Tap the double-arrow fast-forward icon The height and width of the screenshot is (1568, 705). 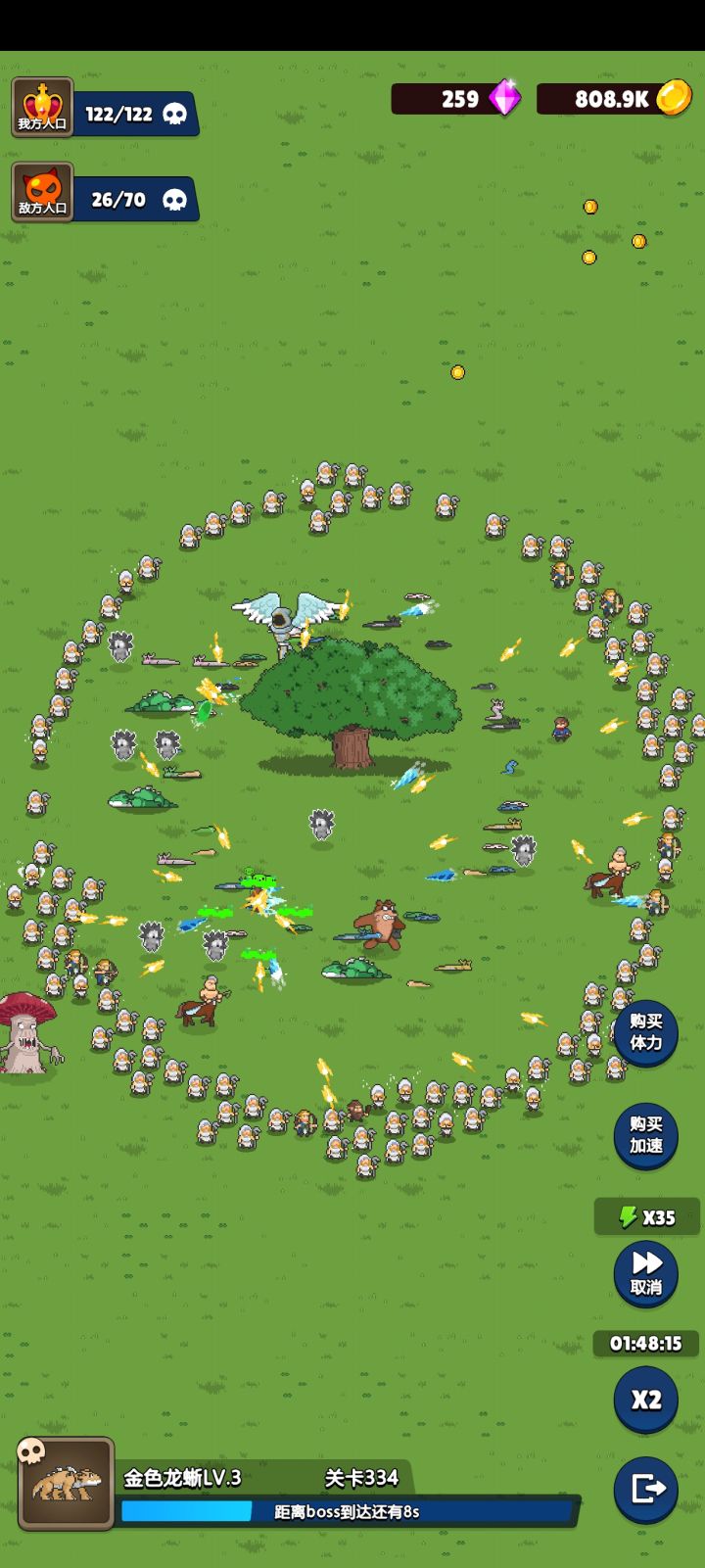click(645, 1261)
